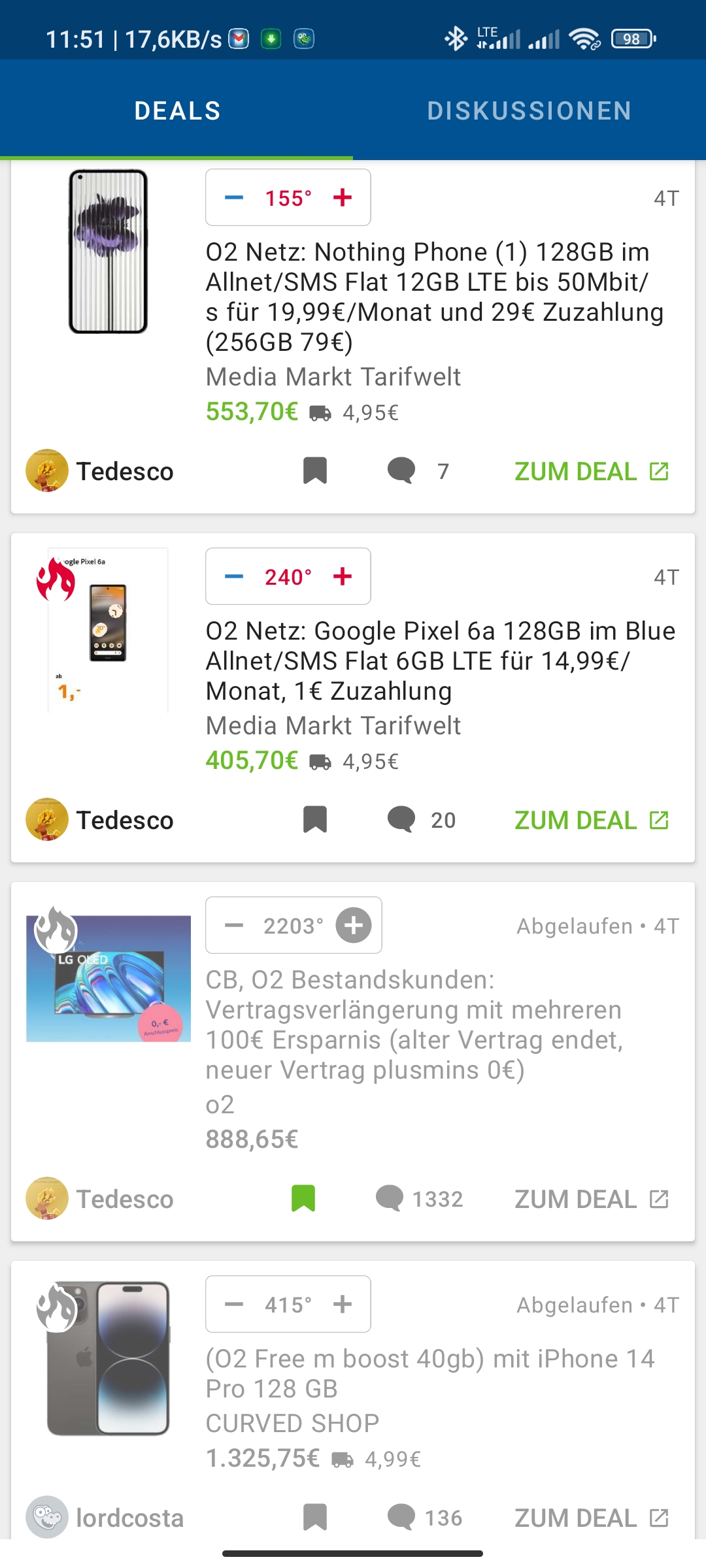Switch to the Diskussionen tab

pyautogui.click(x=529, y=110)
